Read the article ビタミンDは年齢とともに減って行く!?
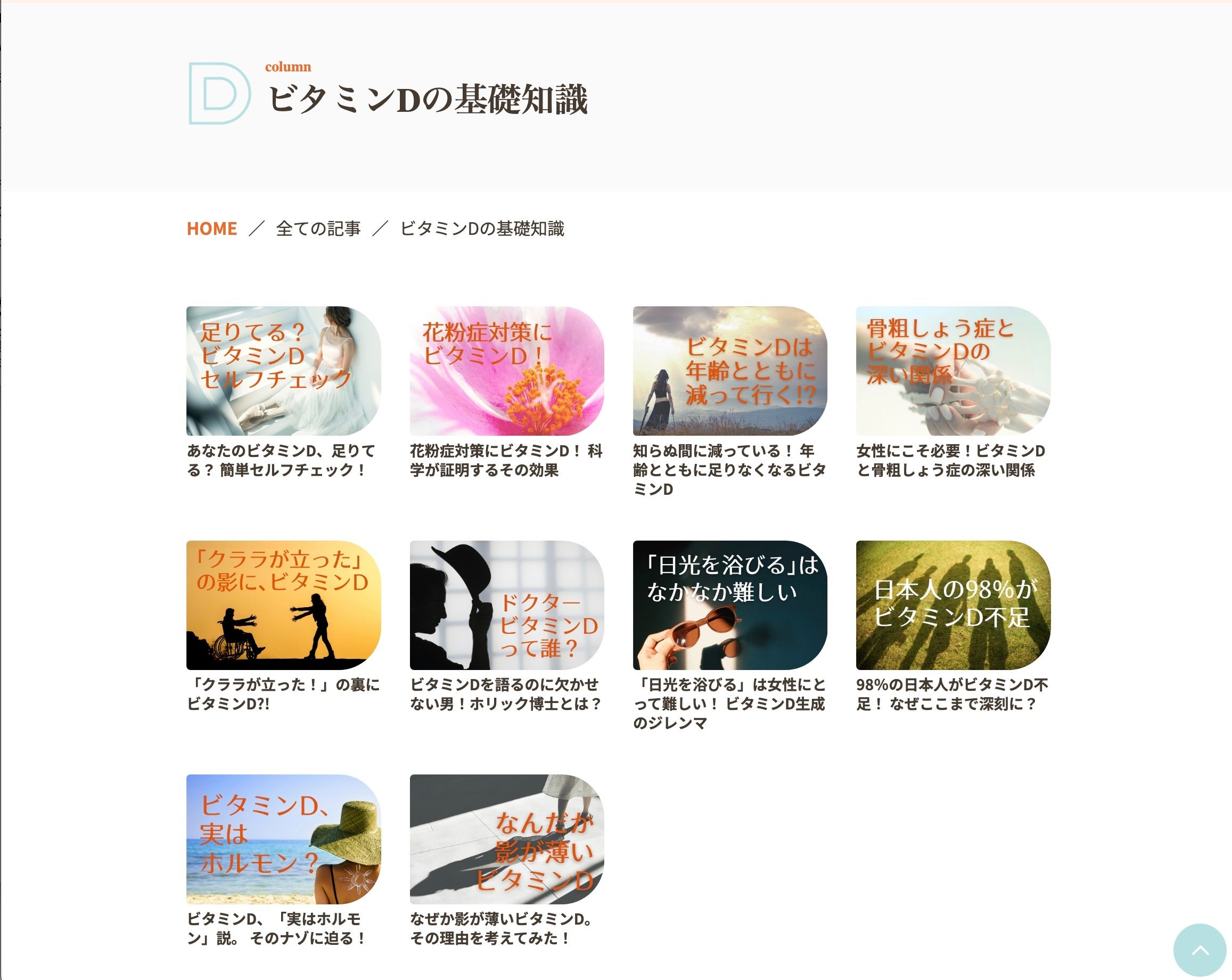This screenshot has width=1232, height=980. 730,371
